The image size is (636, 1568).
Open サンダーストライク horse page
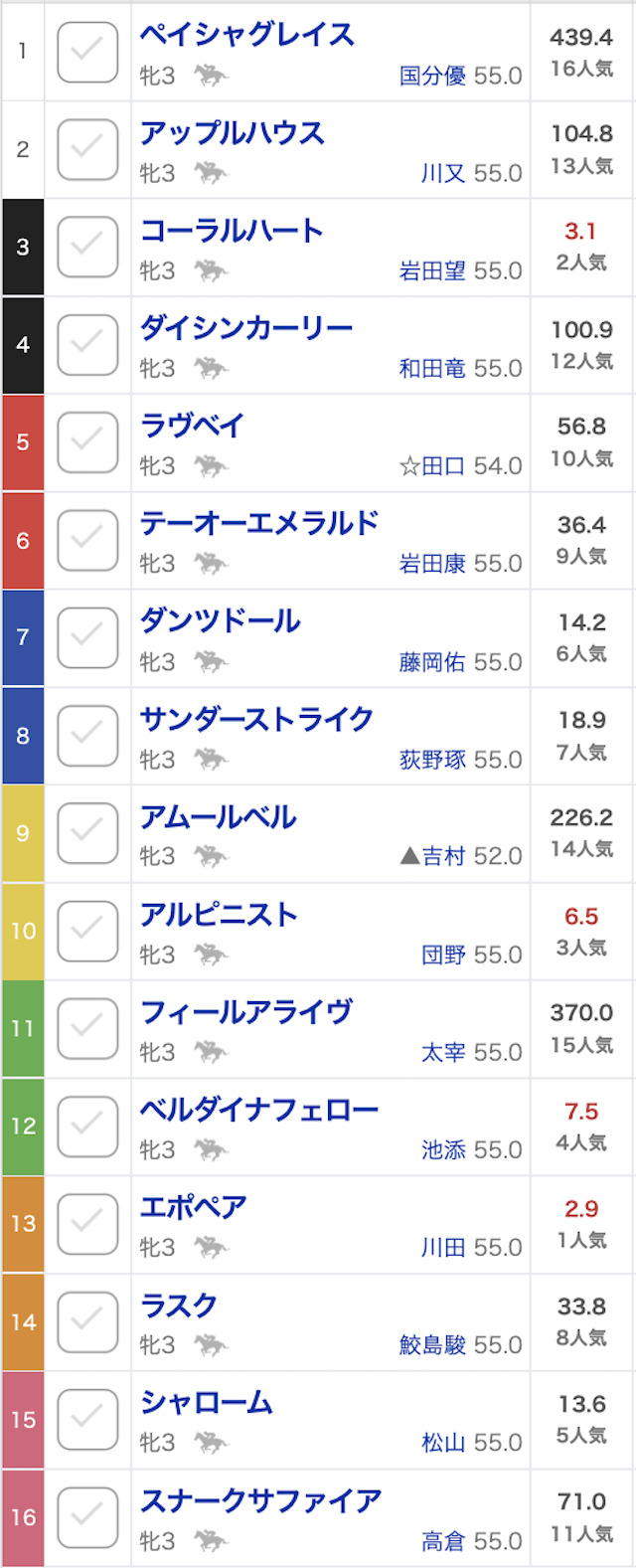[256, 719]
